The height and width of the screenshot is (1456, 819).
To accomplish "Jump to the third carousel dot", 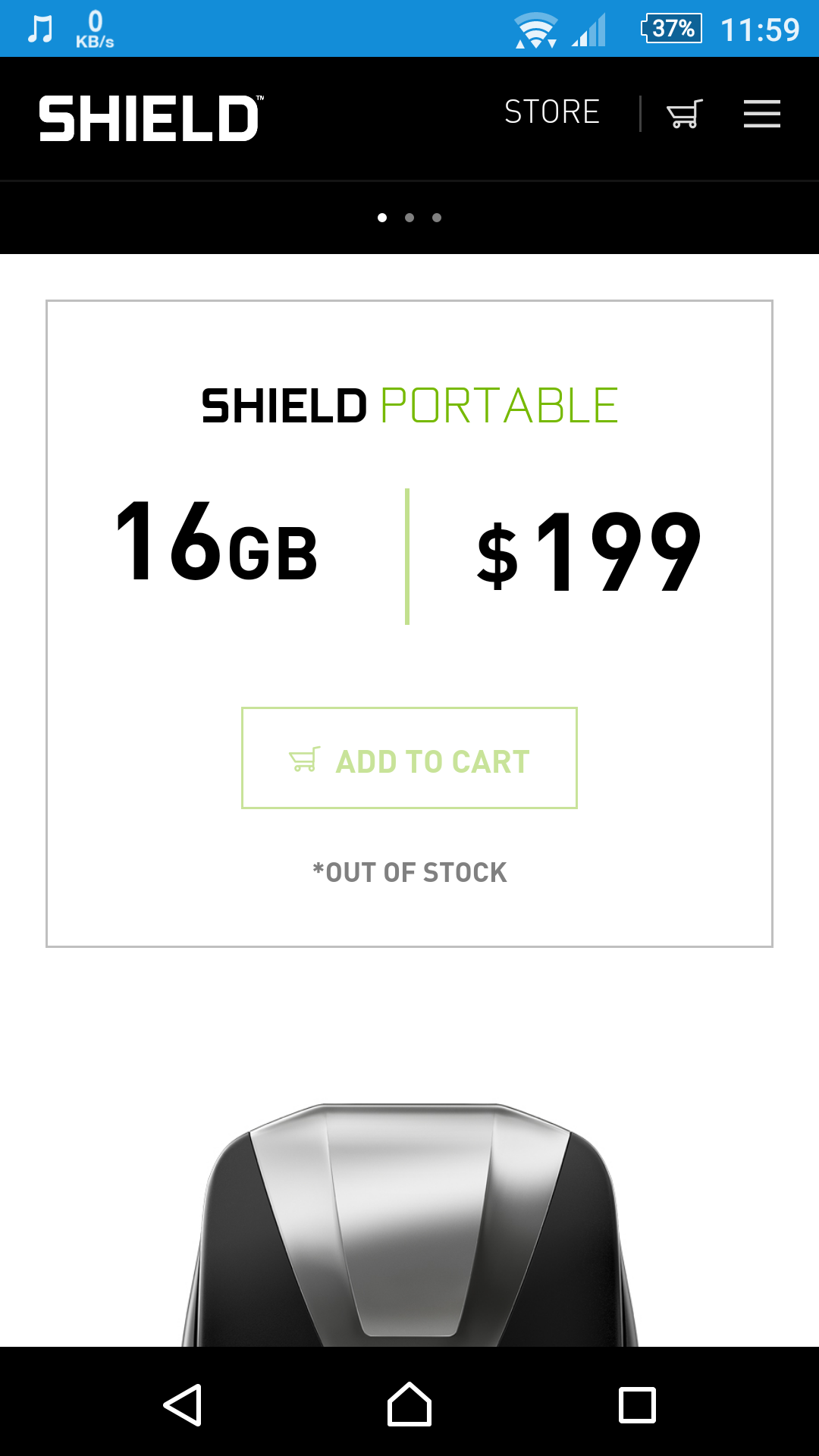I will coord(437,218).
